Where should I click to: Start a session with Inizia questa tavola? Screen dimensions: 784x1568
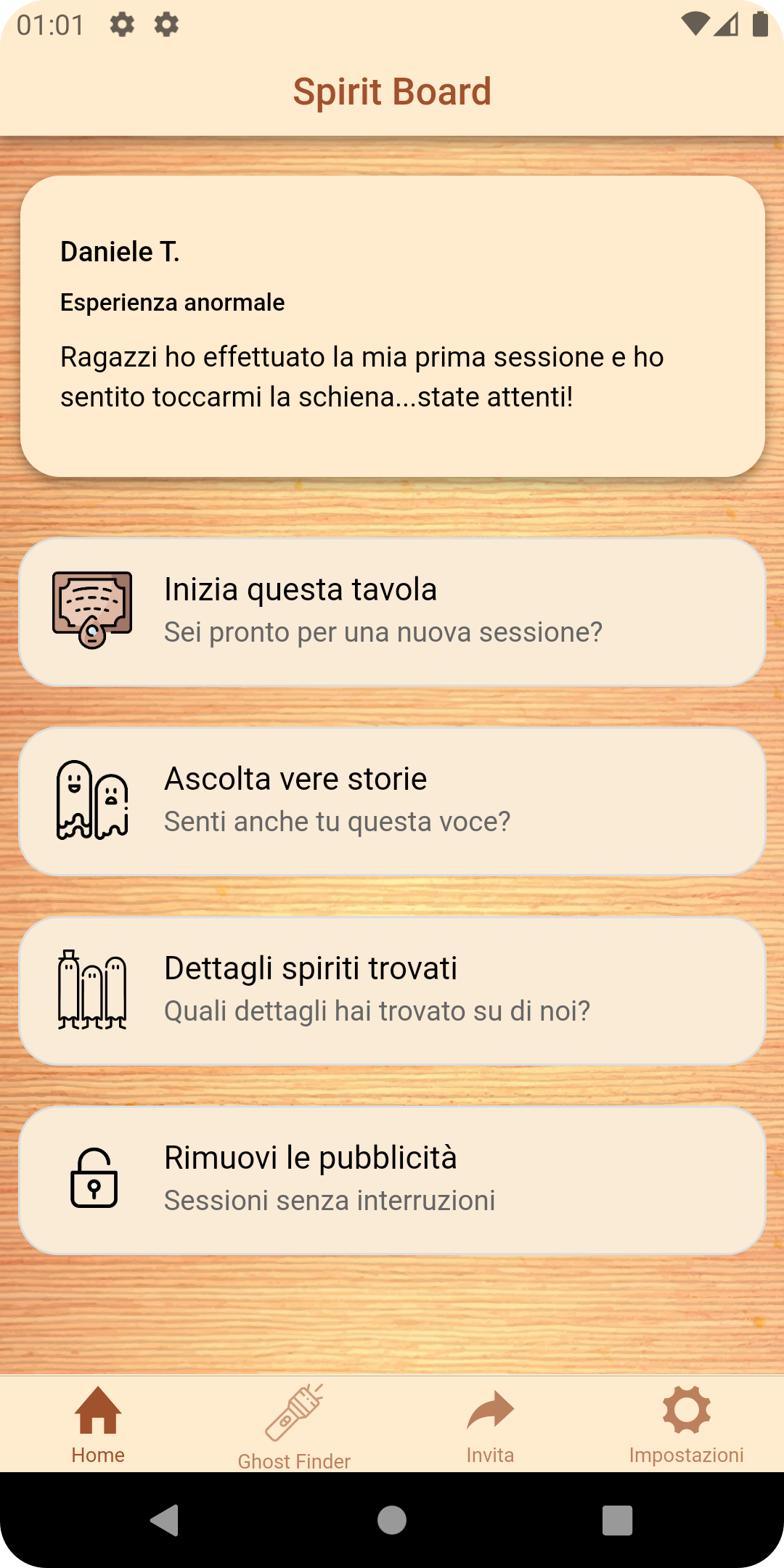392,611
